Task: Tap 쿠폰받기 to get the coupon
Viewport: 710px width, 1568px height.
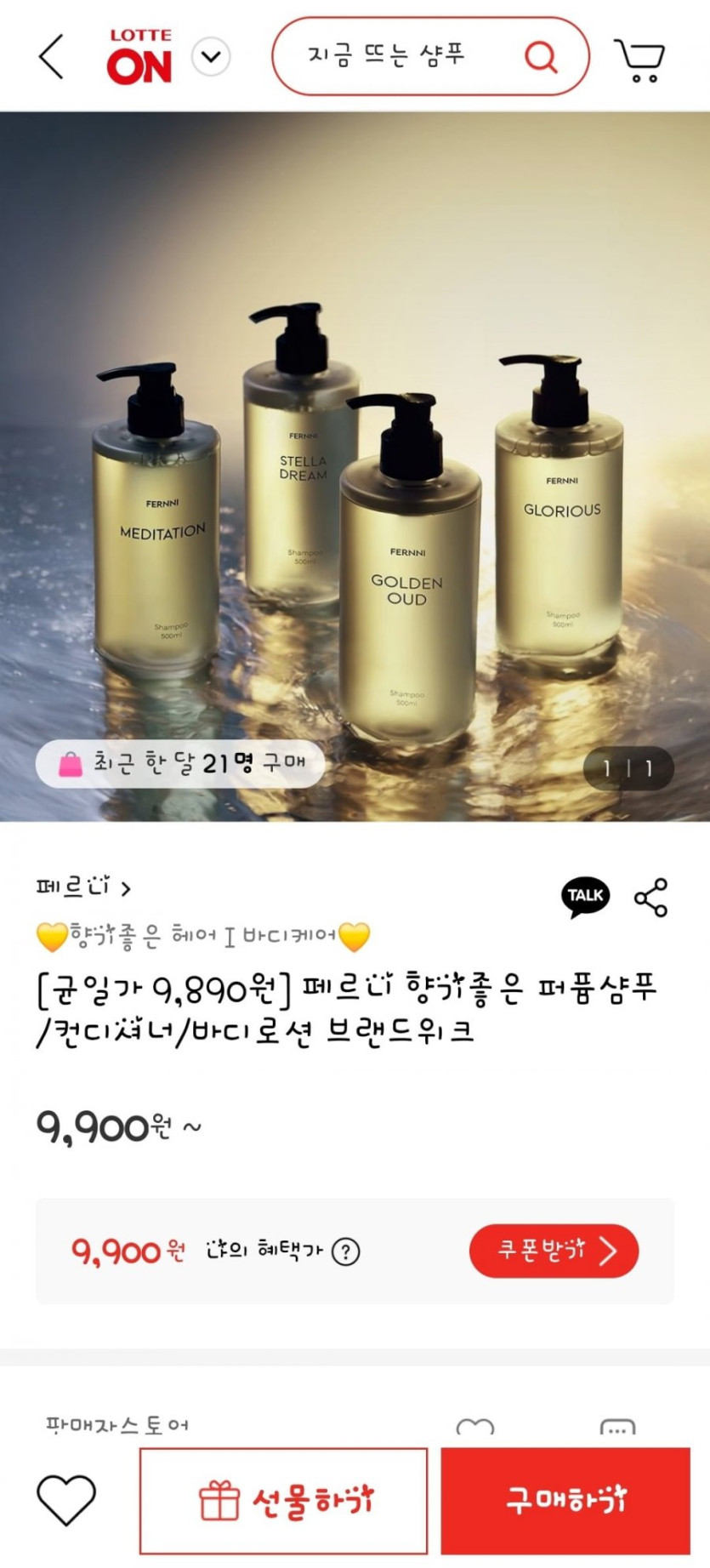Action: (x=554, y=1251)
